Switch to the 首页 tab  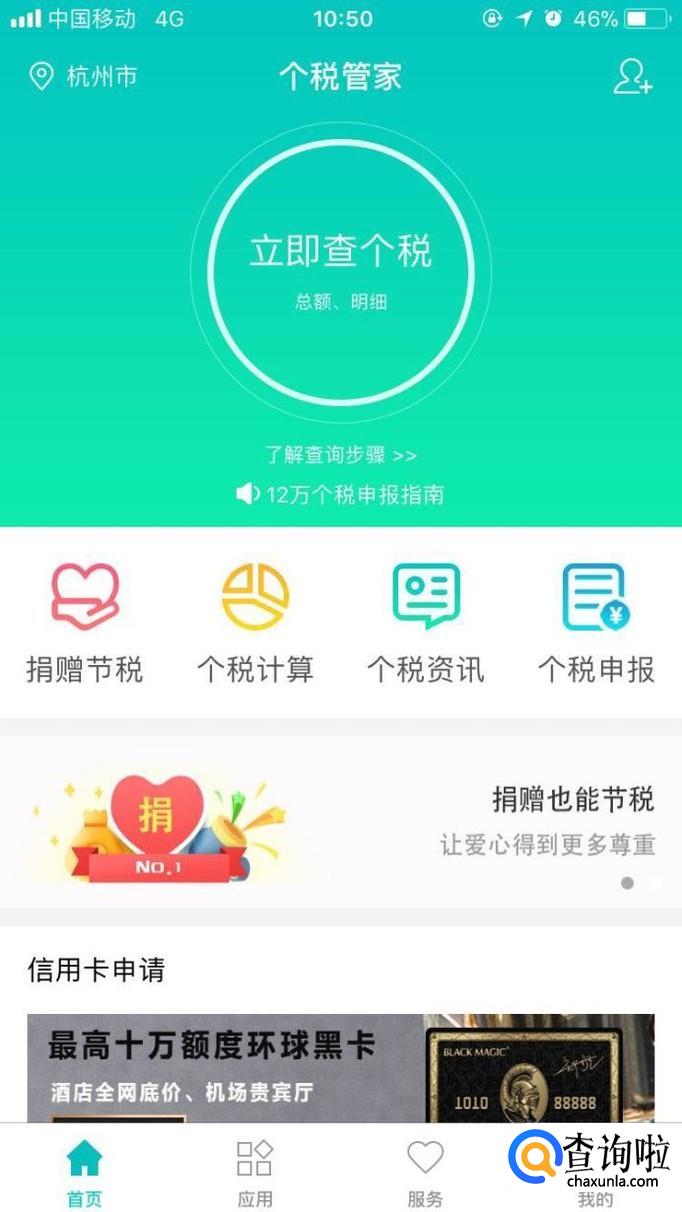85,1172
